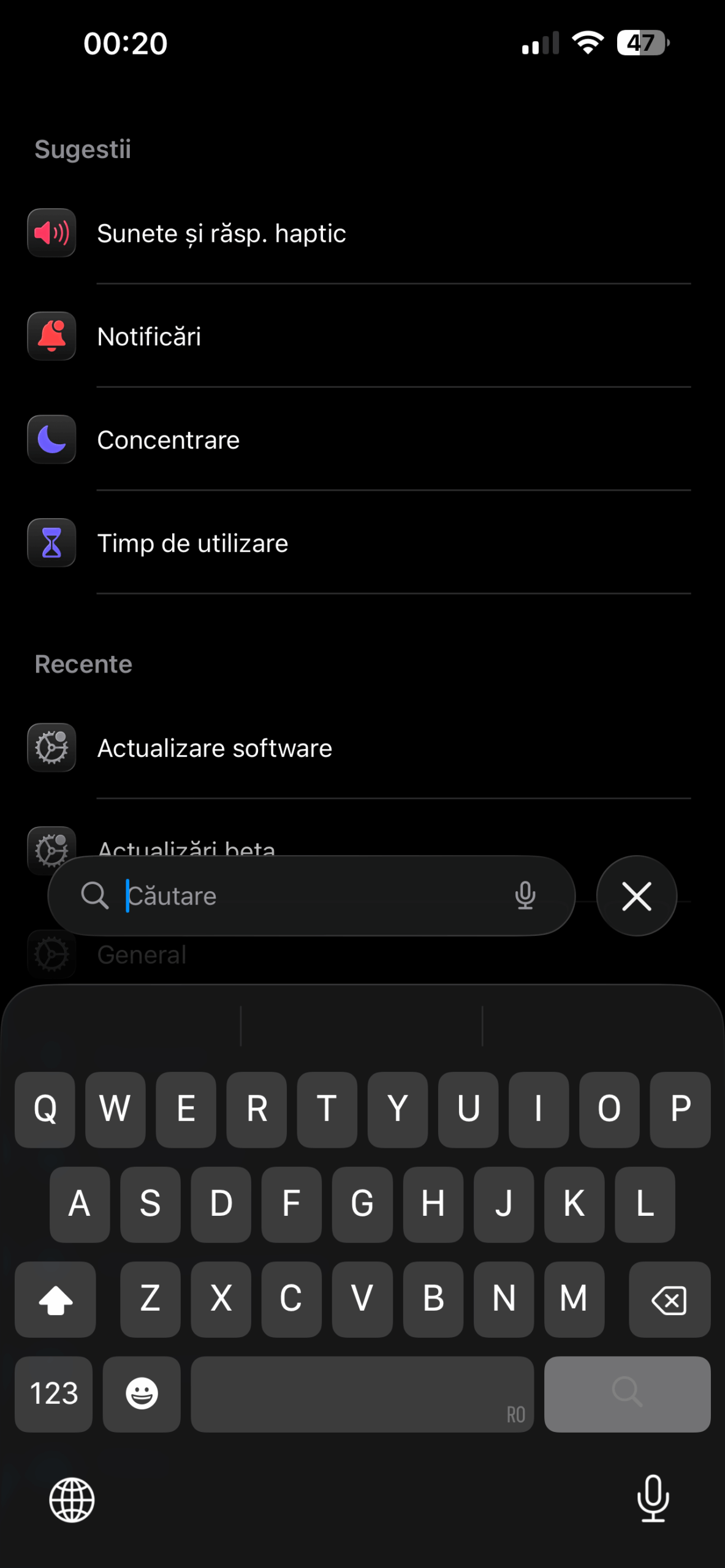
Task: Start dictation from search field microphone
Action: [525, 895]
